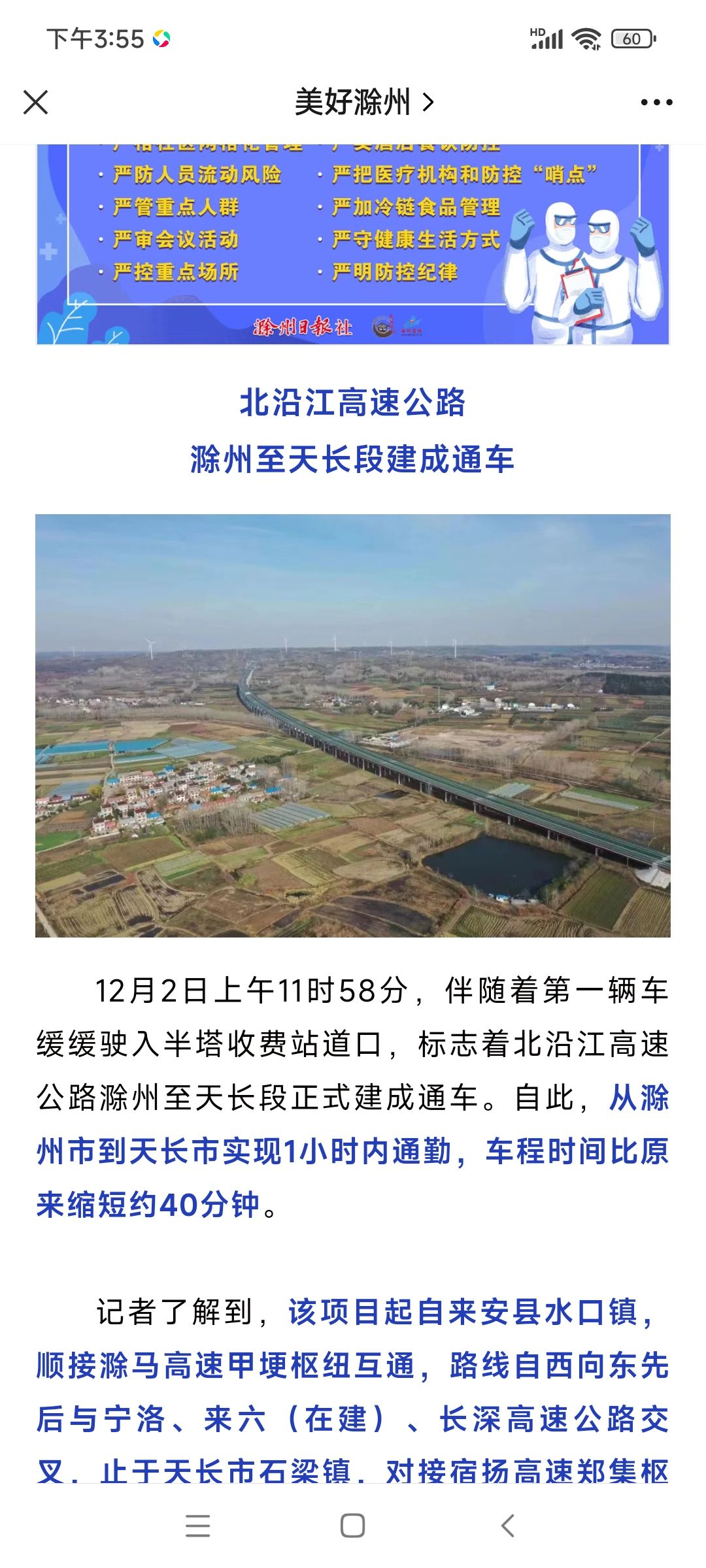706x1568 pixels.
Task: Tap the system back button
Action: pos(508,1526)
